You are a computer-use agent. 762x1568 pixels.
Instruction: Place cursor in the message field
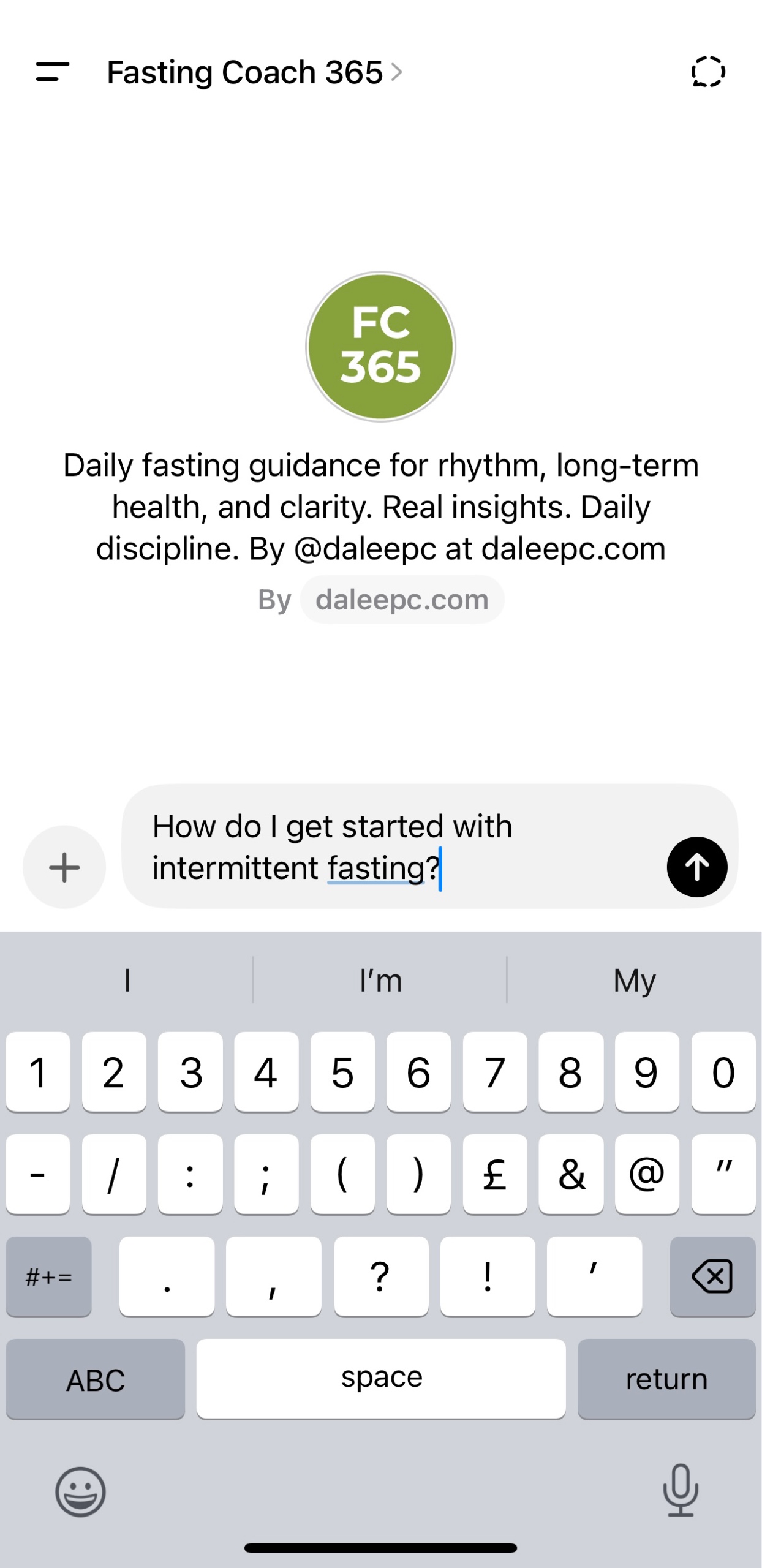392,846
